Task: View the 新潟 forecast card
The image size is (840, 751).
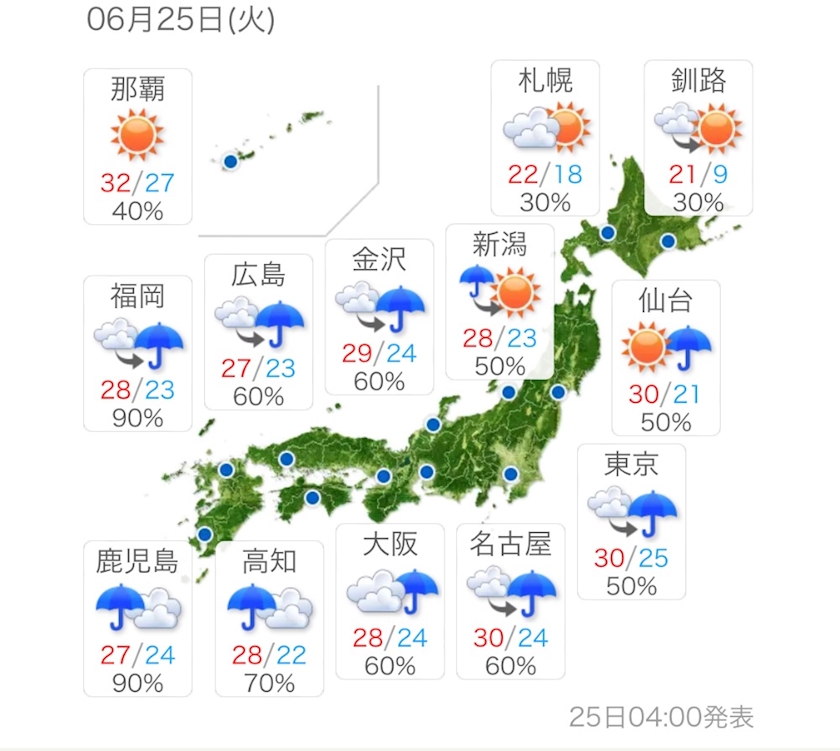Action: point(500,302)
